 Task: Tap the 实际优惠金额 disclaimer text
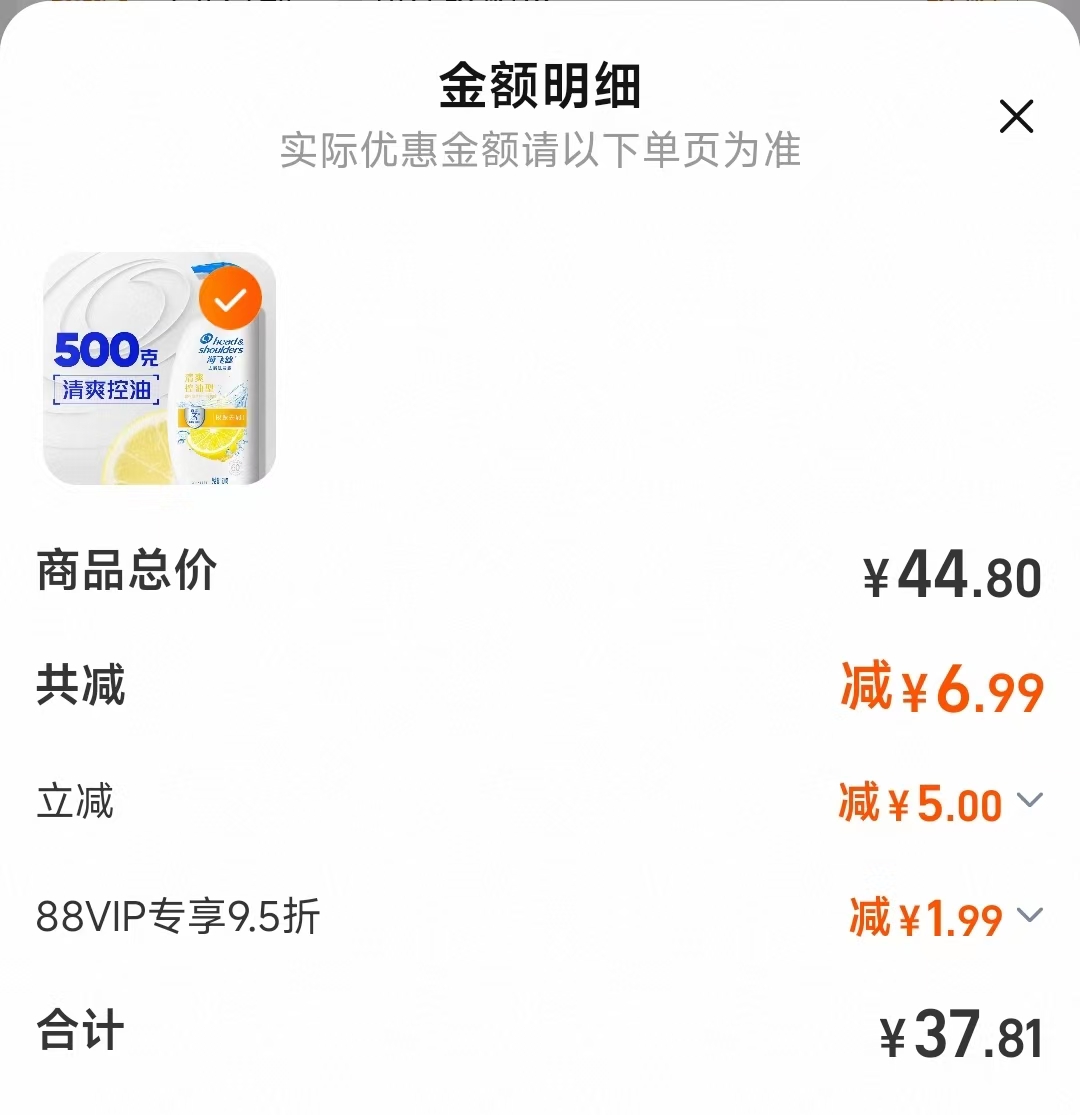click(x=540, y=150)
